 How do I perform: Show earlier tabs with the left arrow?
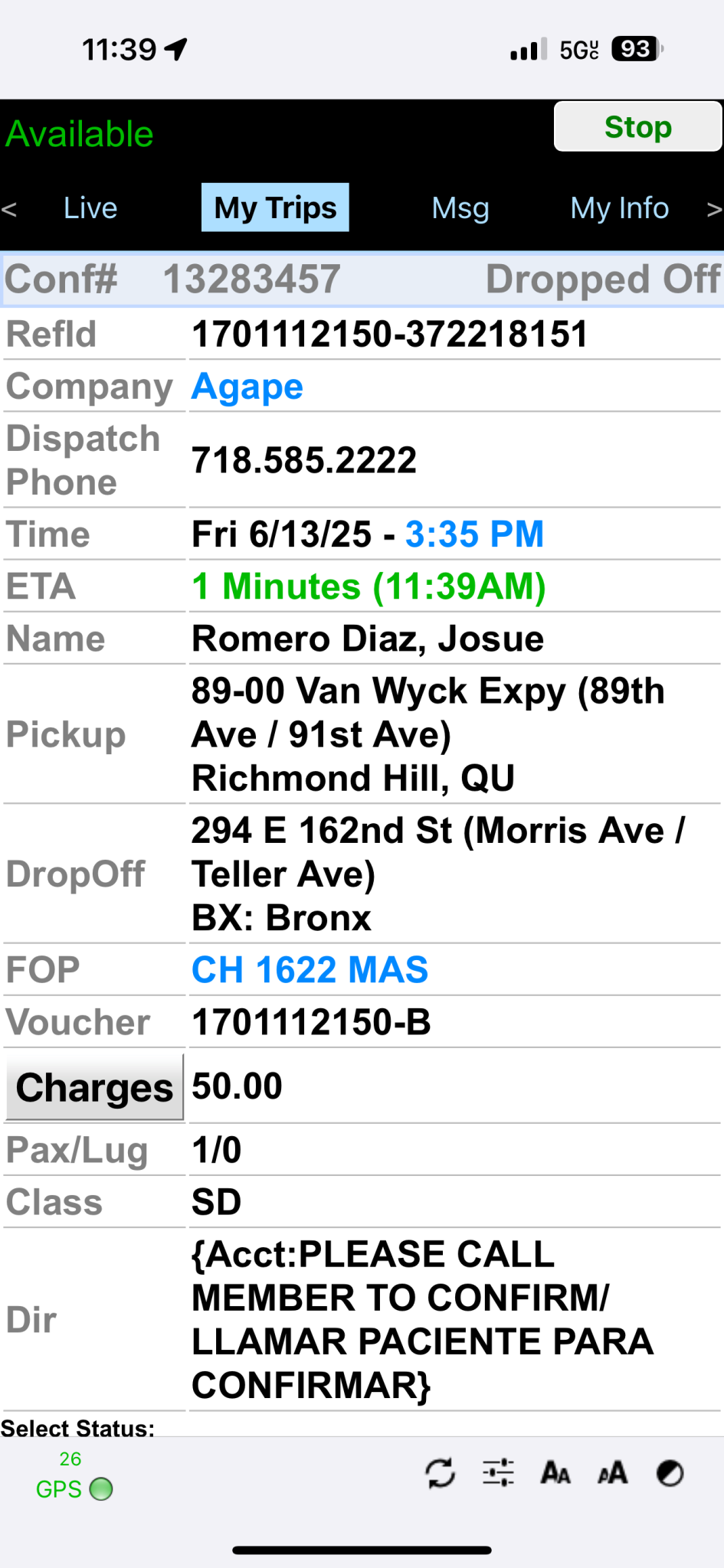9,209
